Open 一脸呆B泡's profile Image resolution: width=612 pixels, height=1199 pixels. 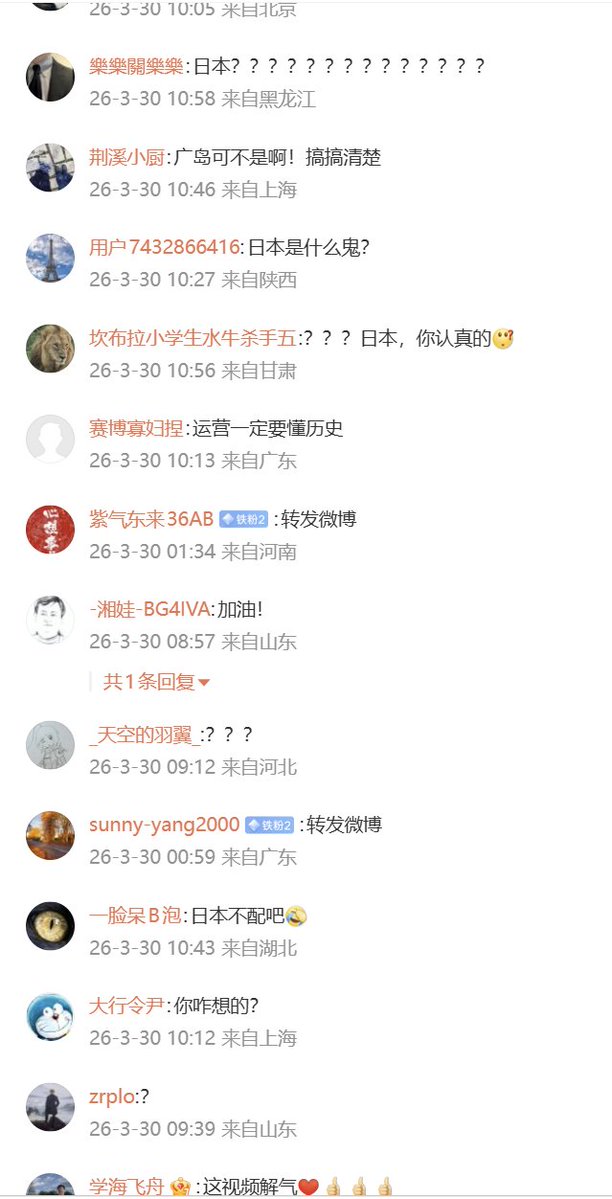[x=136, y=915]
